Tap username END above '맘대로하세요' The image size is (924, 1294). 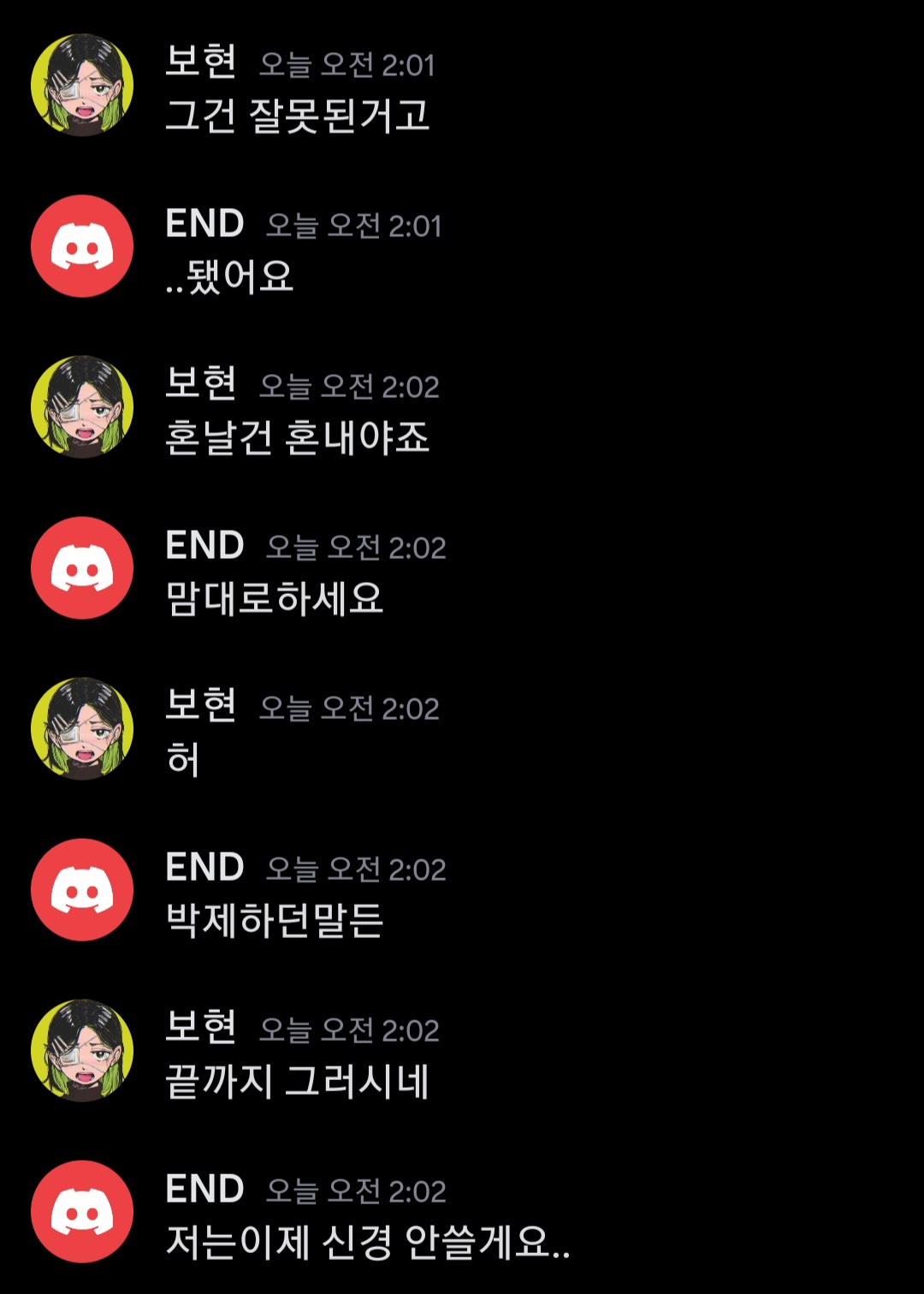click(204, 545)
